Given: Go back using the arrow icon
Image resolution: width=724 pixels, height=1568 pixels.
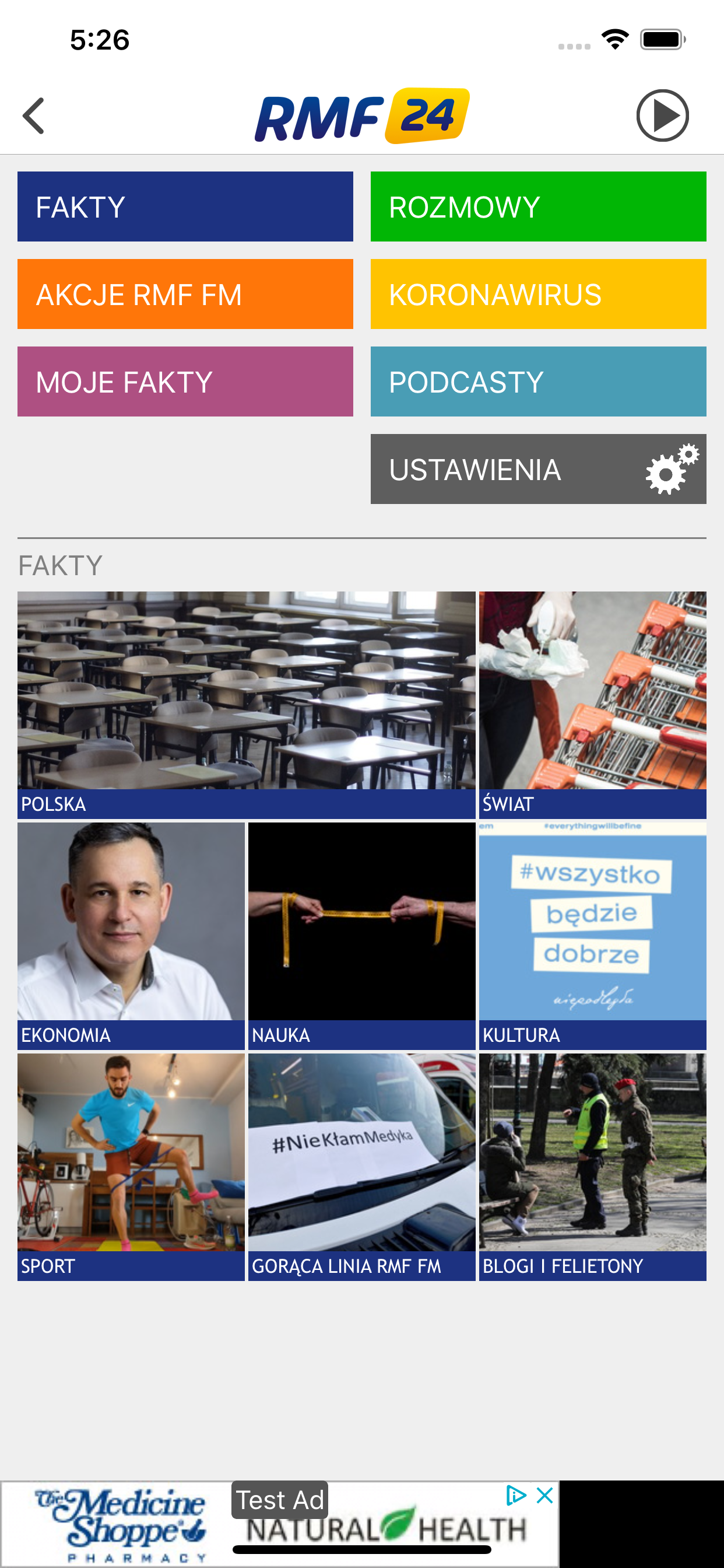Looking at the screenshot, I should click(34, 116).
